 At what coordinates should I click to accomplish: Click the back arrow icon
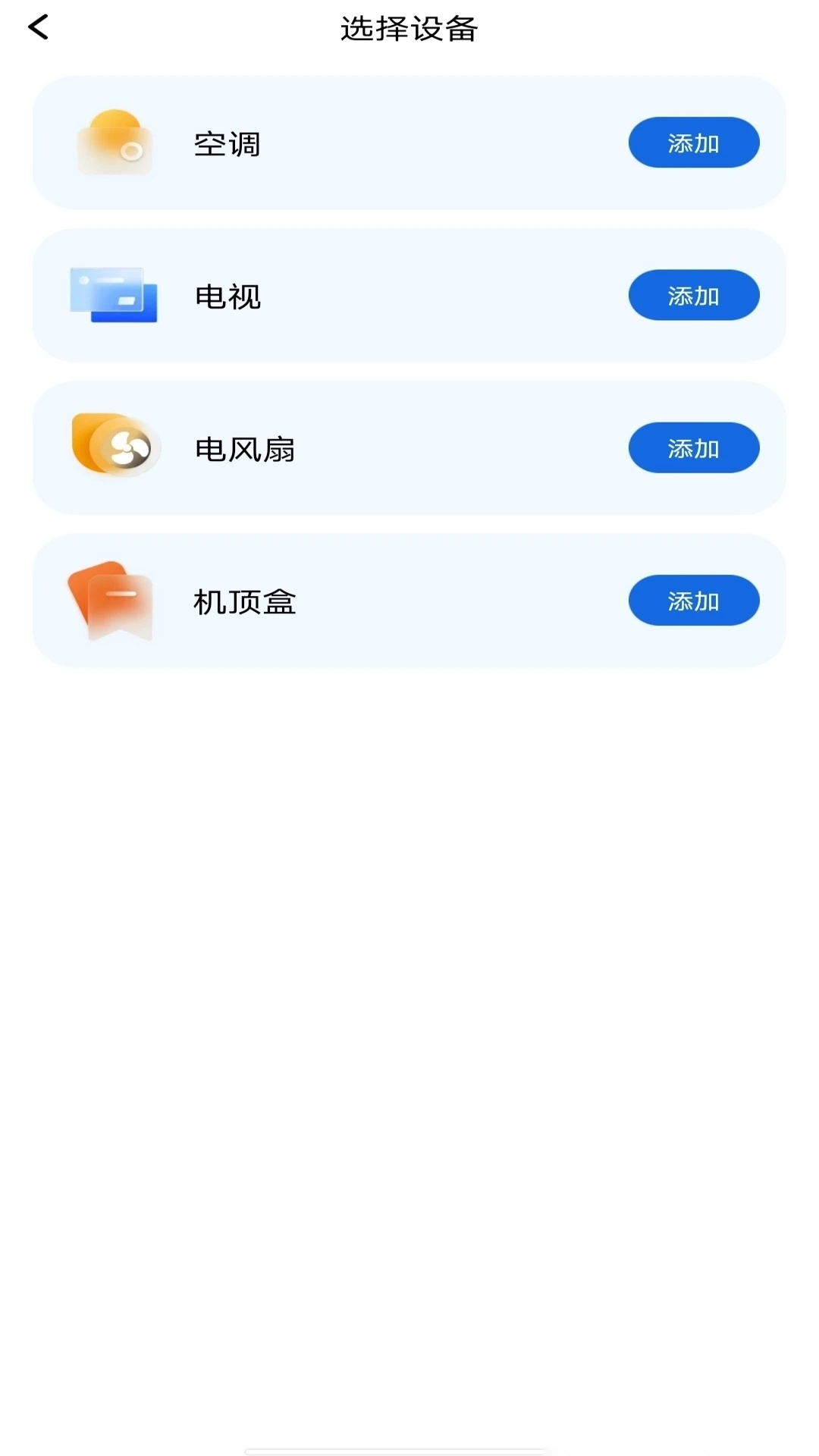coord(39,28)
